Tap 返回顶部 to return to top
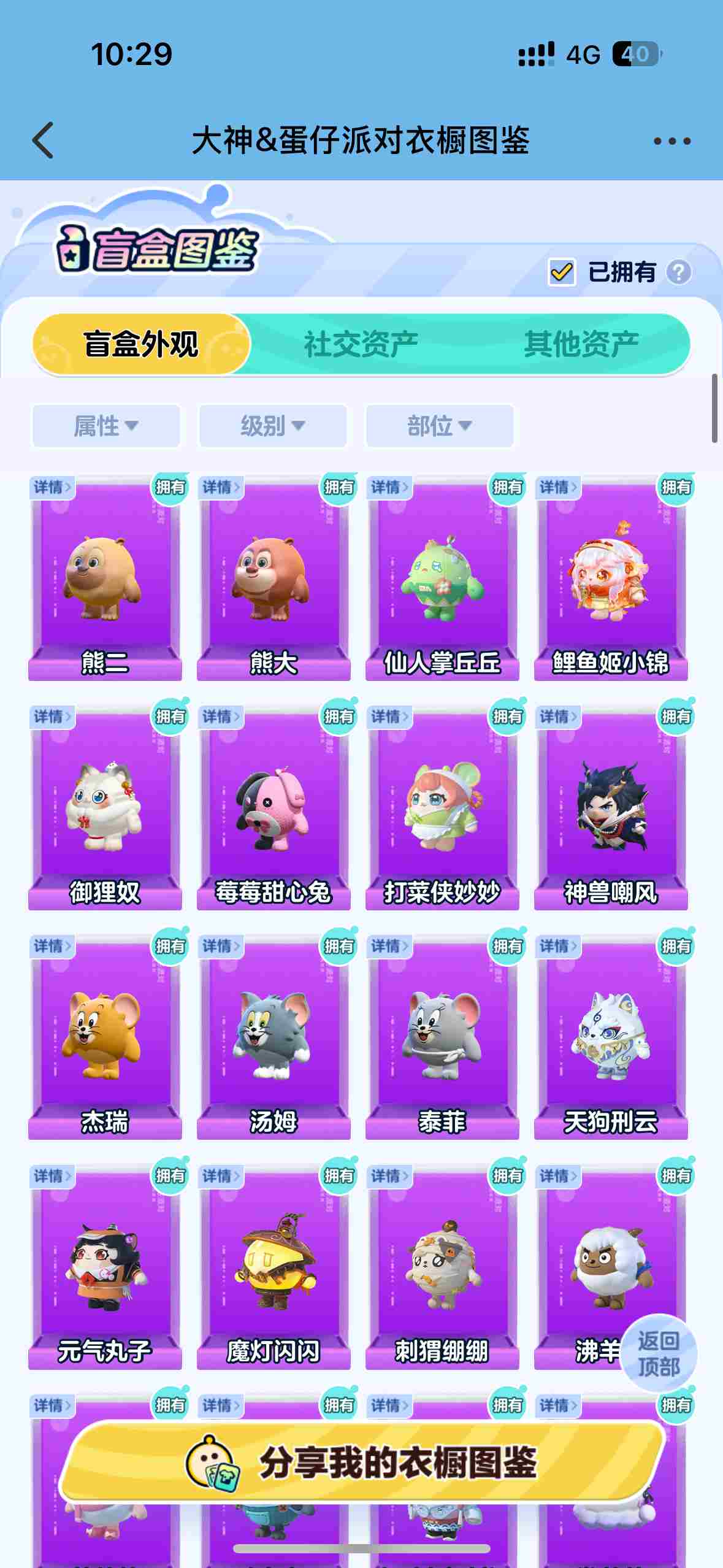723x1568 pixels. pyautogui.click(x=658, y=1354)
